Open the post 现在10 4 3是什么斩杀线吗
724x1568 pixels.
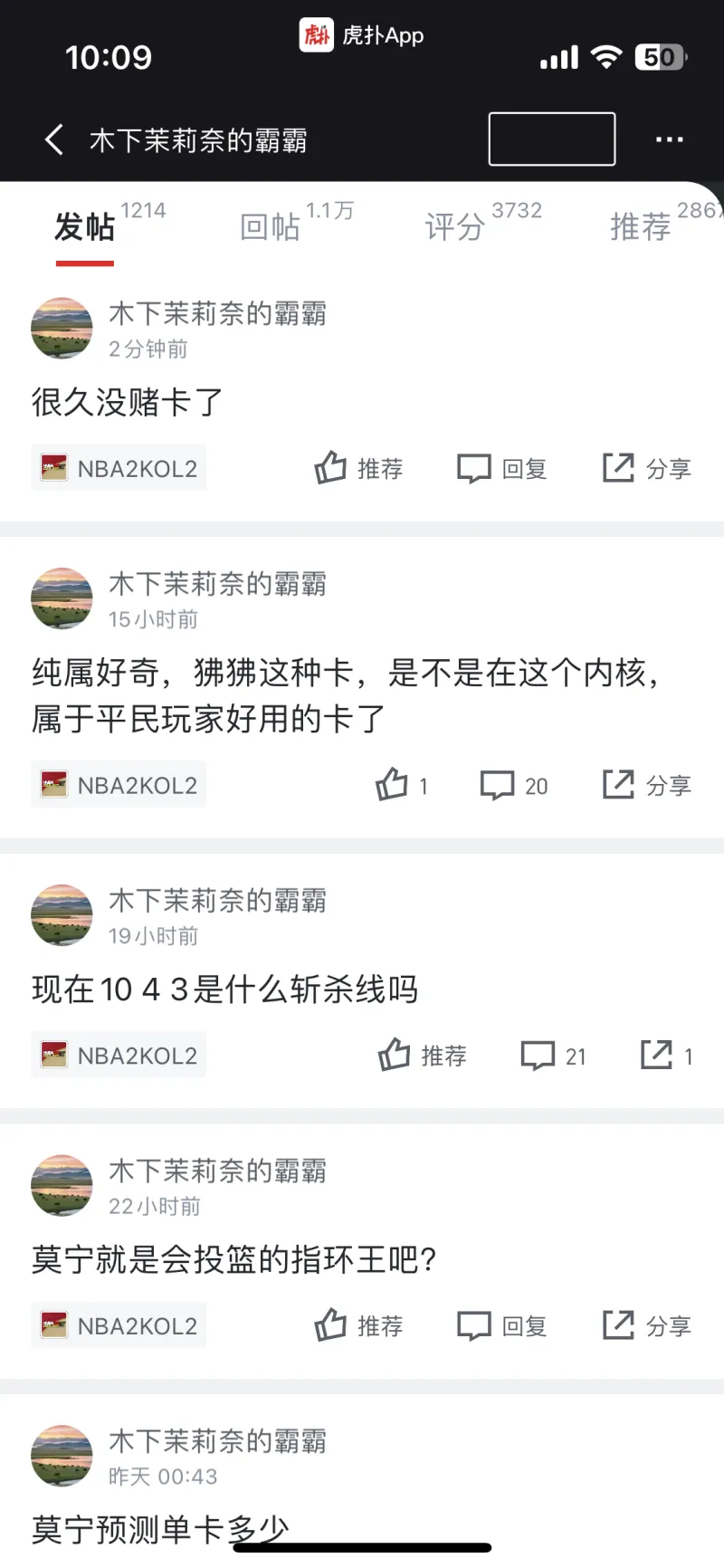pos(224,990)
